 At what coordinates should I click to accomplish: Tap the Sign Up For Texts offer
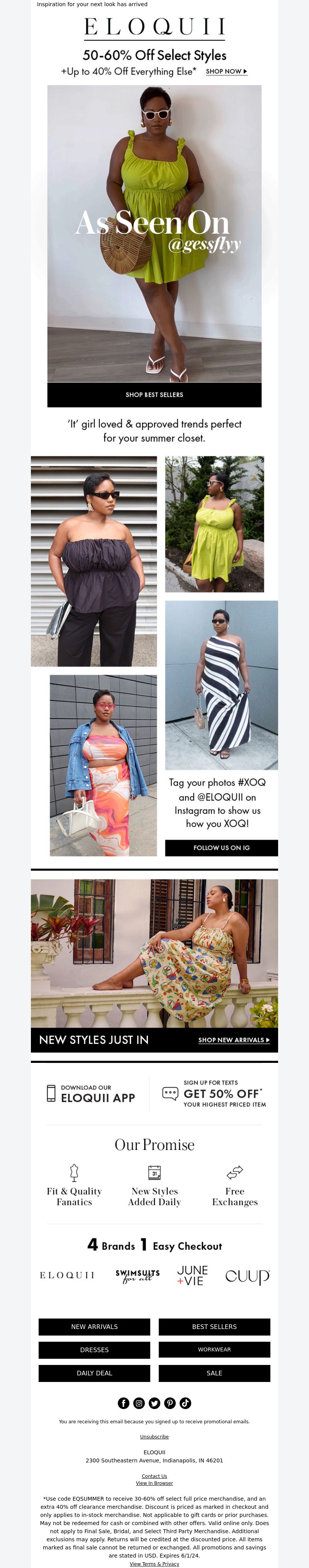214,1094
